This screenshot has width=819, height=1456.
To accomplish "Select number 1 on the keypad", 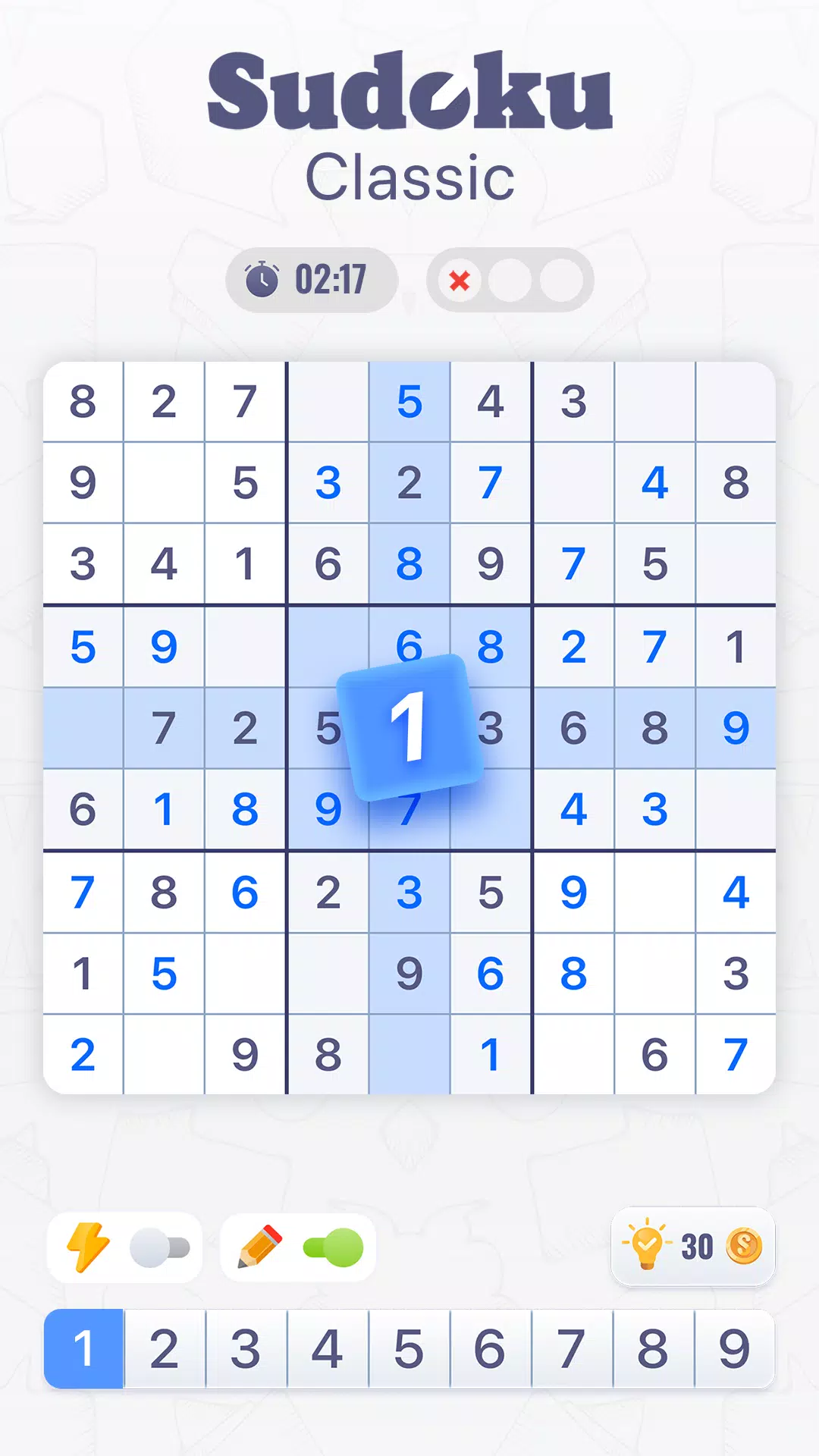I will pos(84,1349).
